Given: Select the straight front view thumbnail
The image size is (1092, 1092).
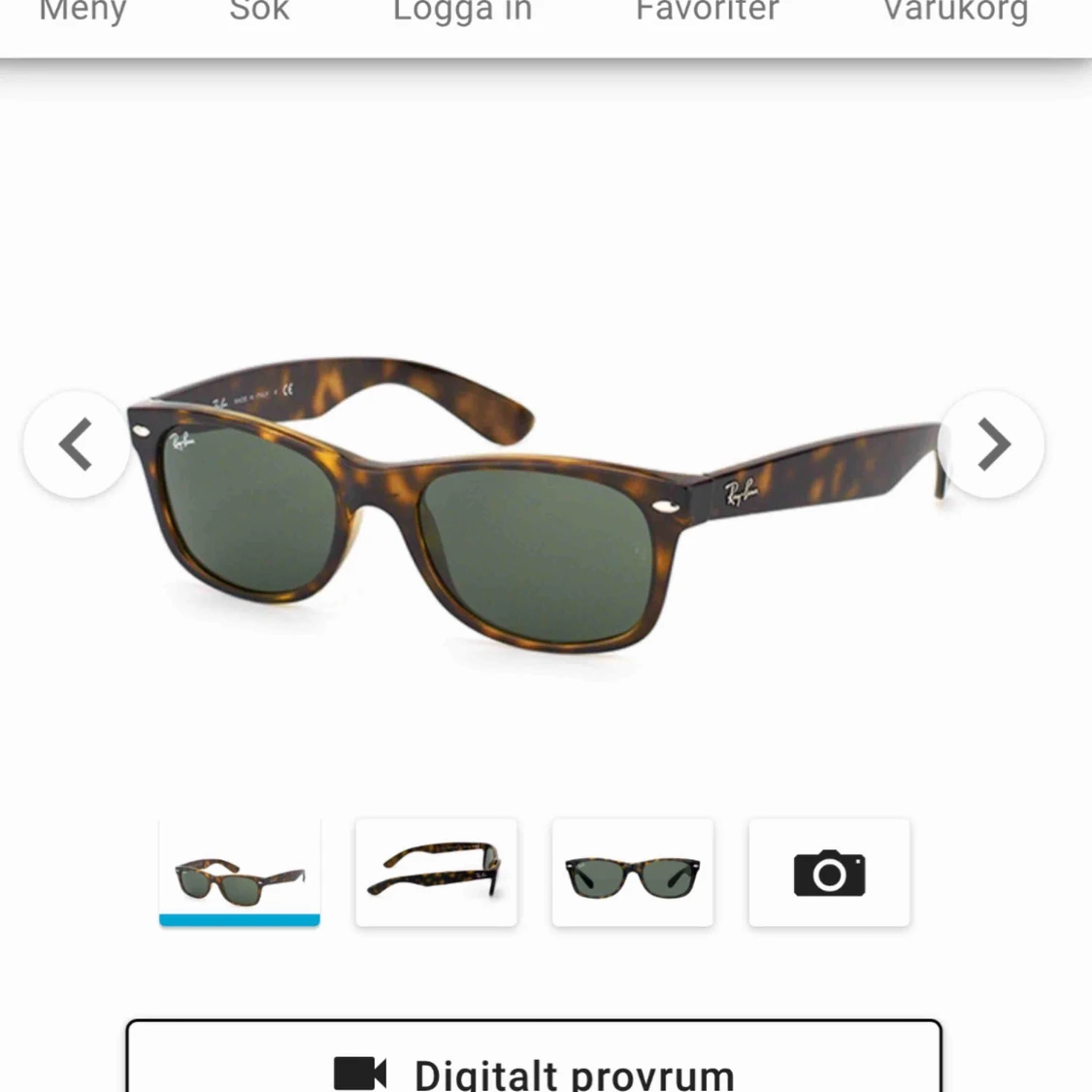Looking at the screenshot, I should point(632,872).
